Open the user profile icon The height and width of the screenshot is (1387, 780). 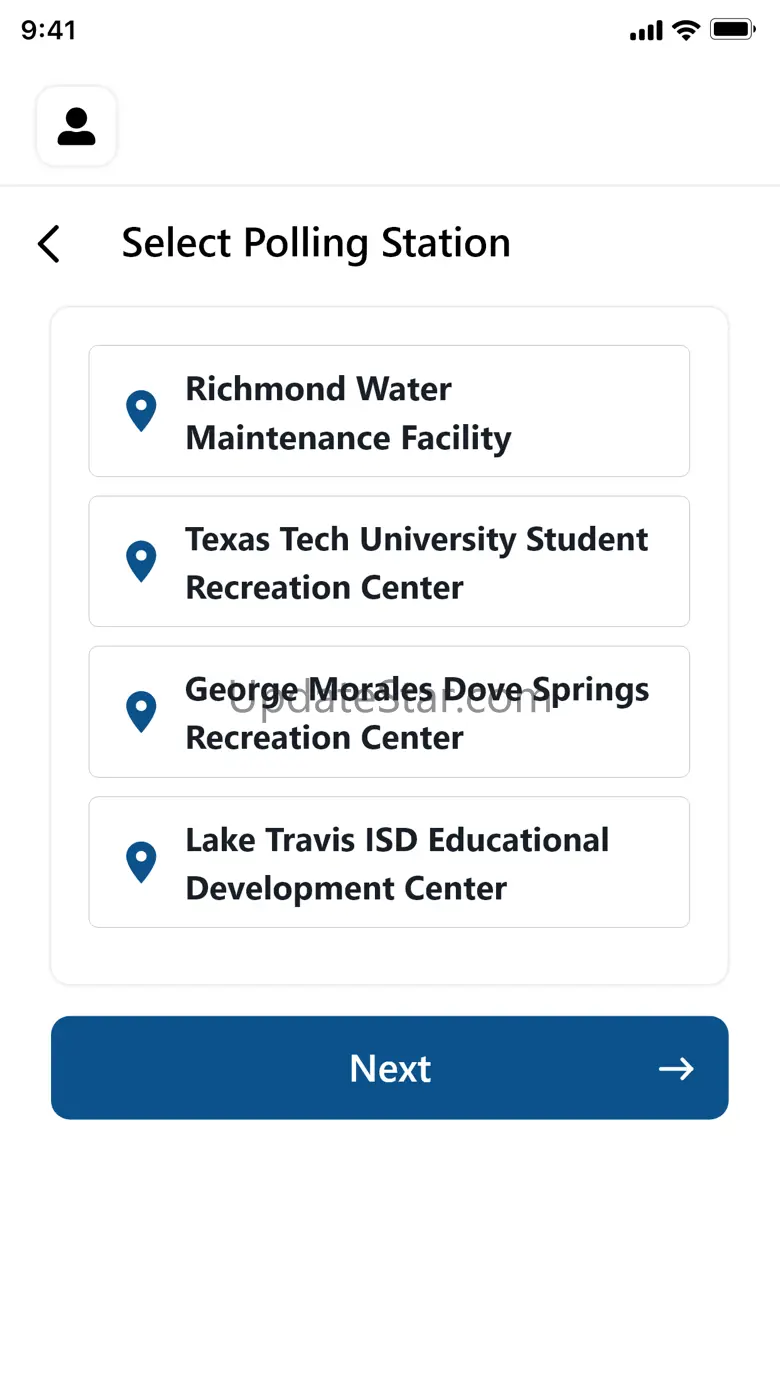tap(76, 127)
